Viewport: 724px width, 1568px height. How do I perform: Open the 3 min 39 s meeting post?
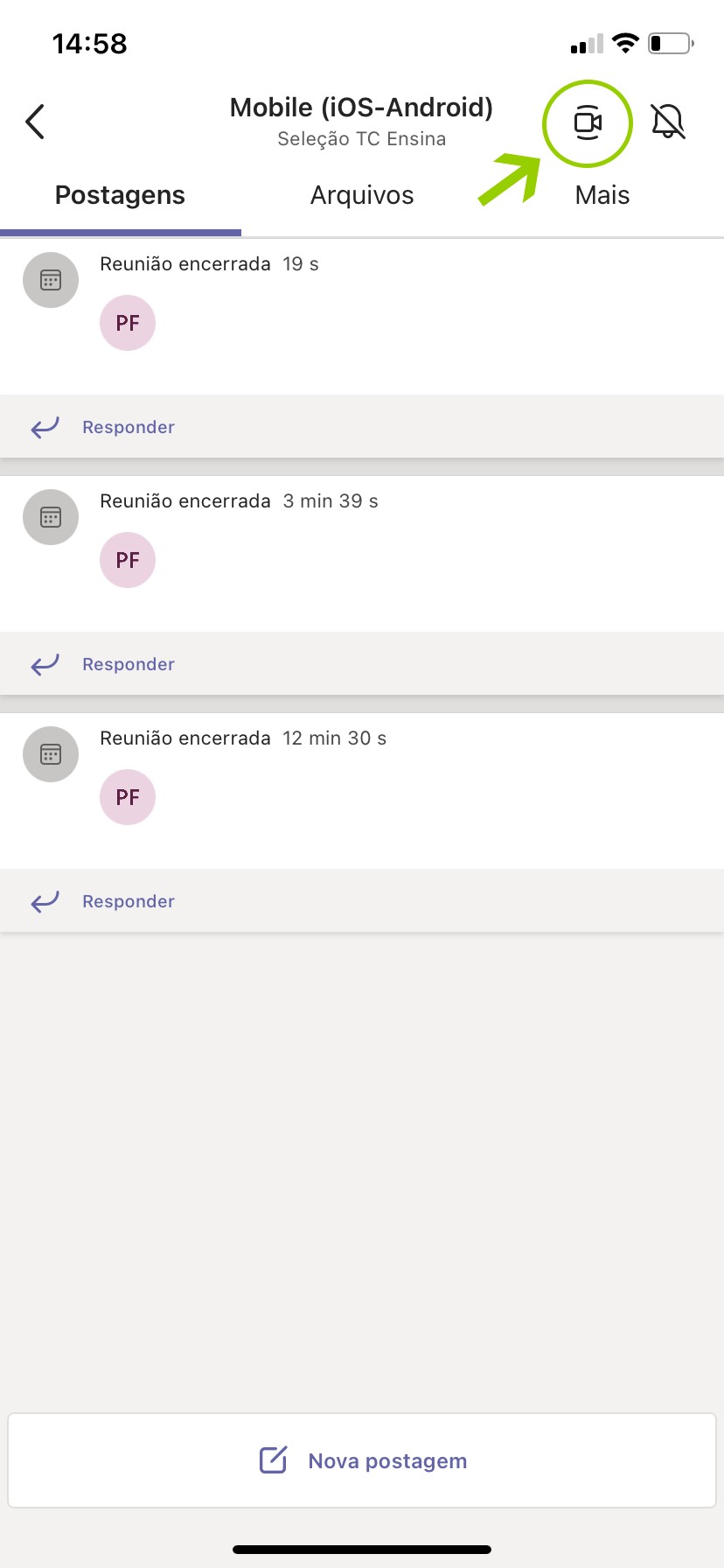click(x=239, y=501)
